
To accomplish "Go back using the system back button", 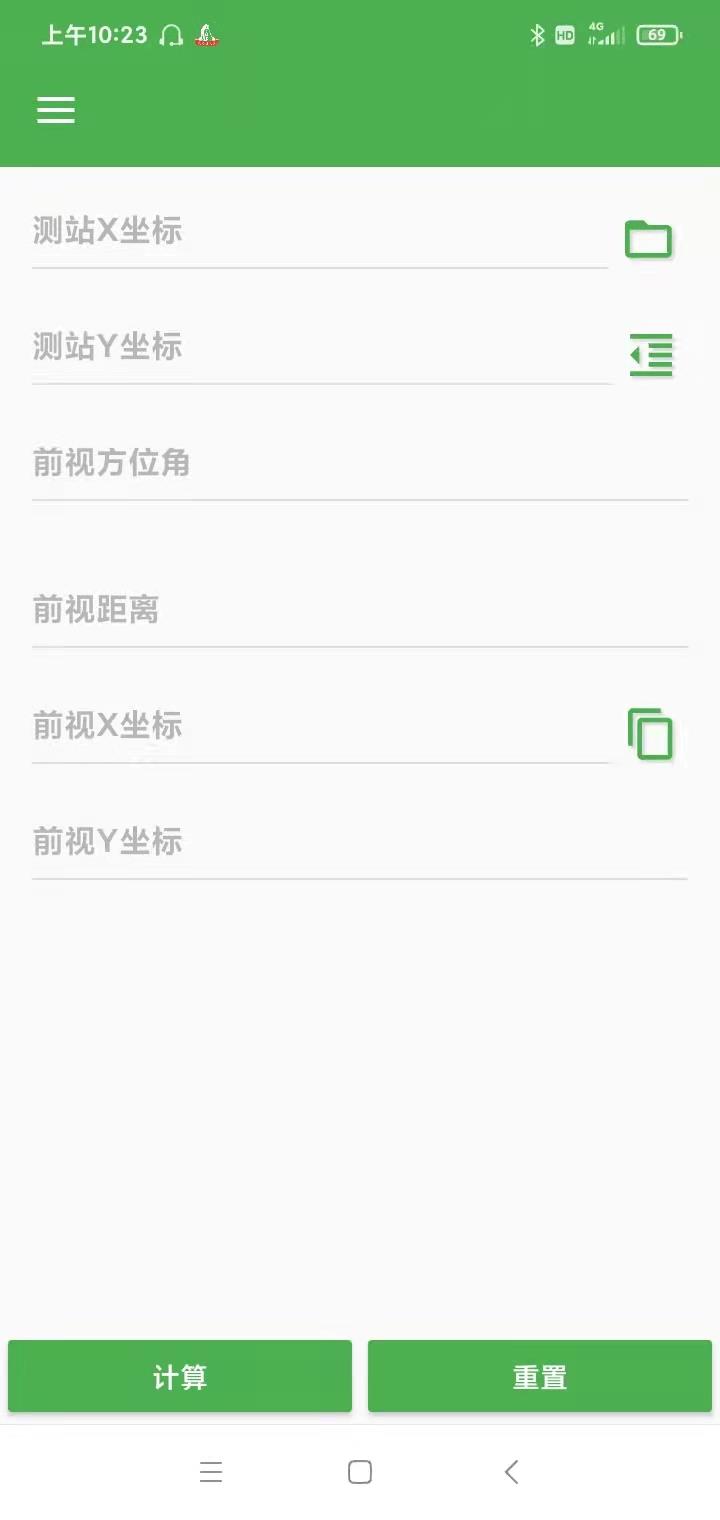I will (511, 1472).
